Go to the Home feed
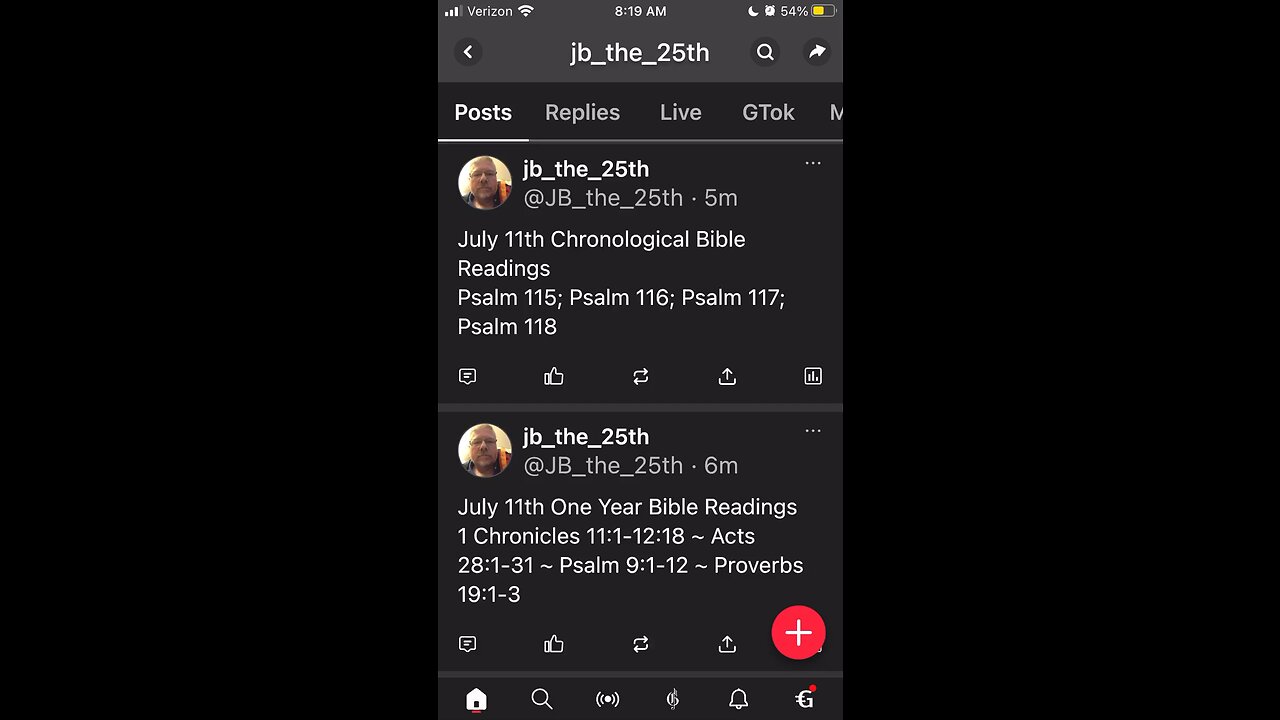This screenshot has width=1280, height=720. click(x=476, y=699)
